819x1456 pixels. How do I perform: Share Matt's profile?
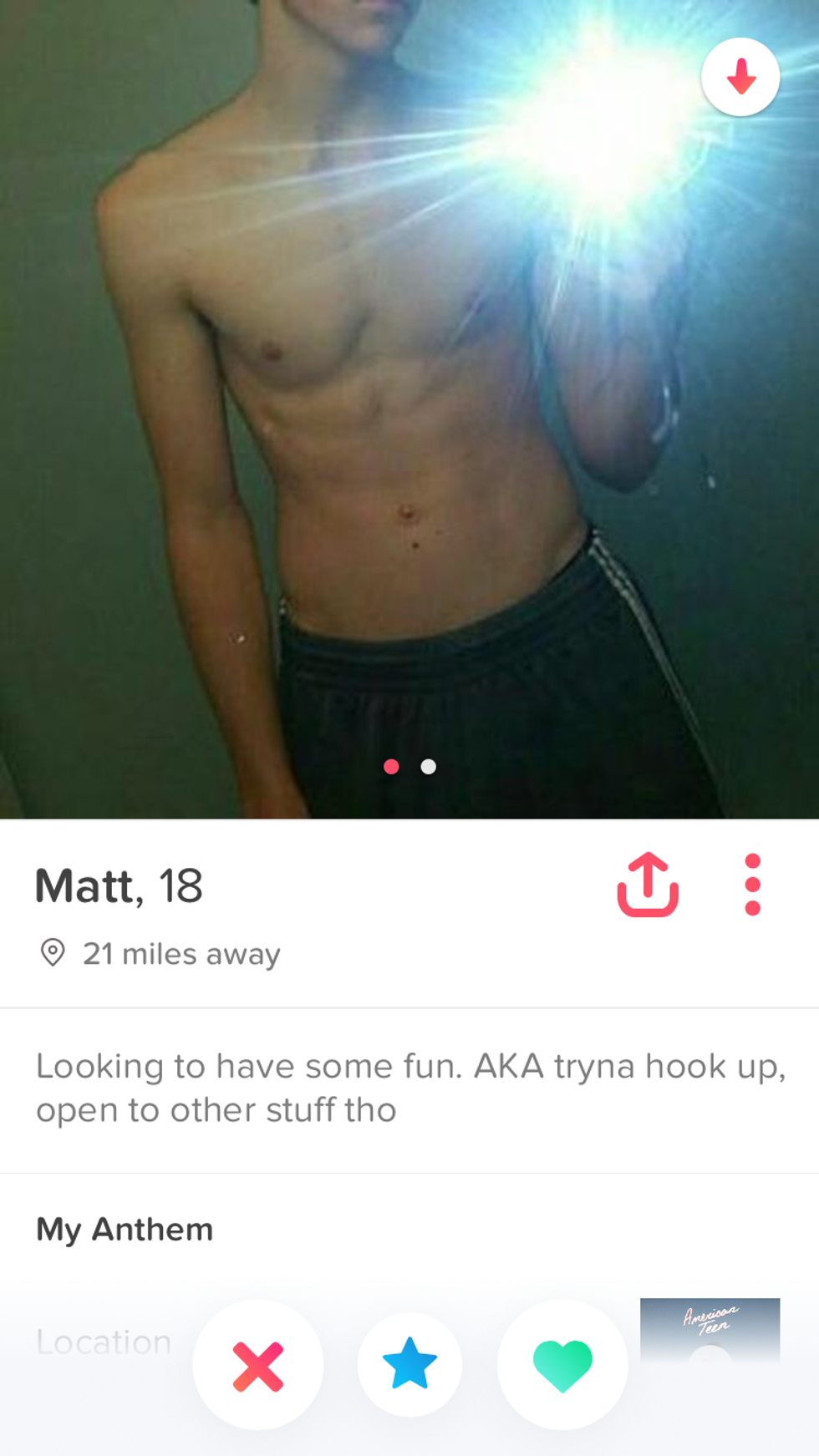tap(648, 885)
